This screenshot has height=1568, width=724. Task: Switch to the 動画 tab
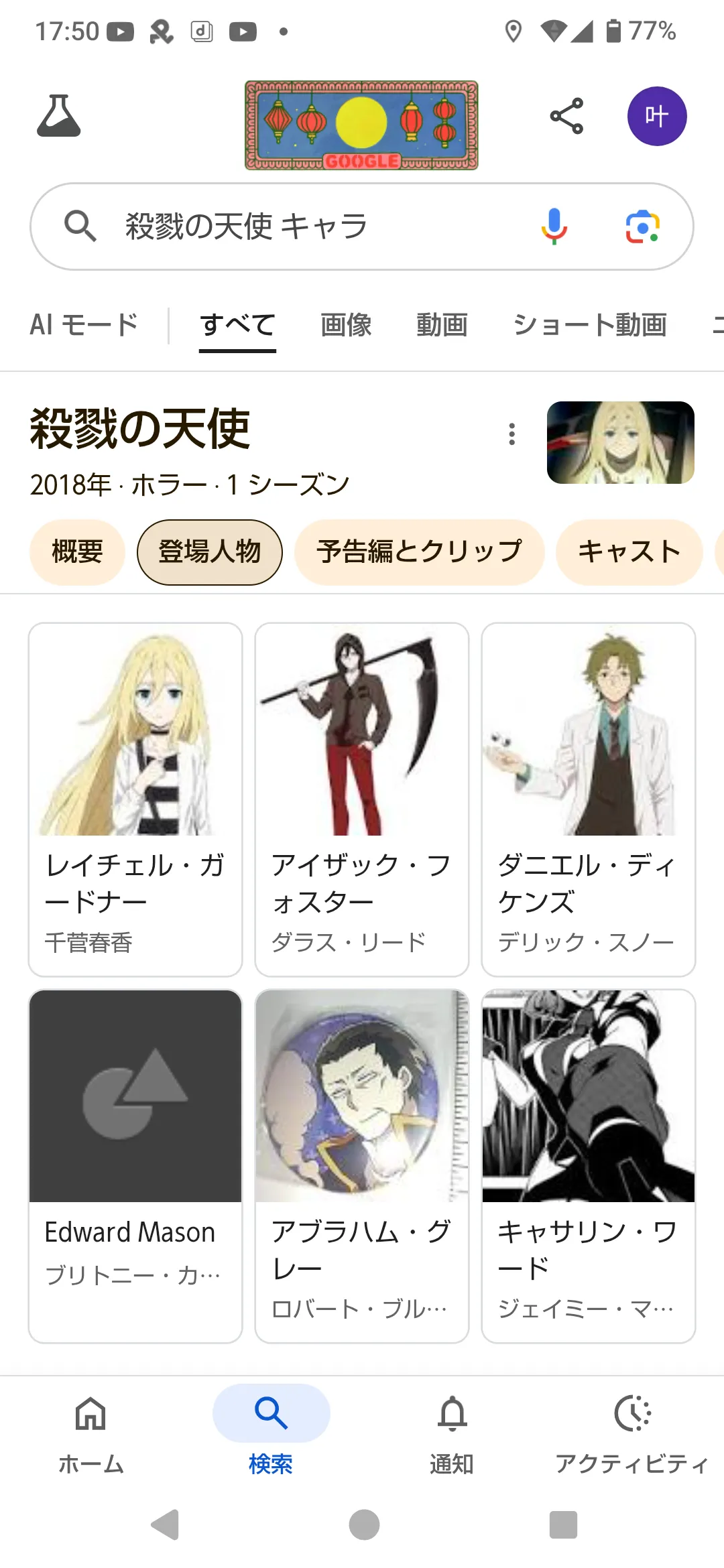click(442, 325)
